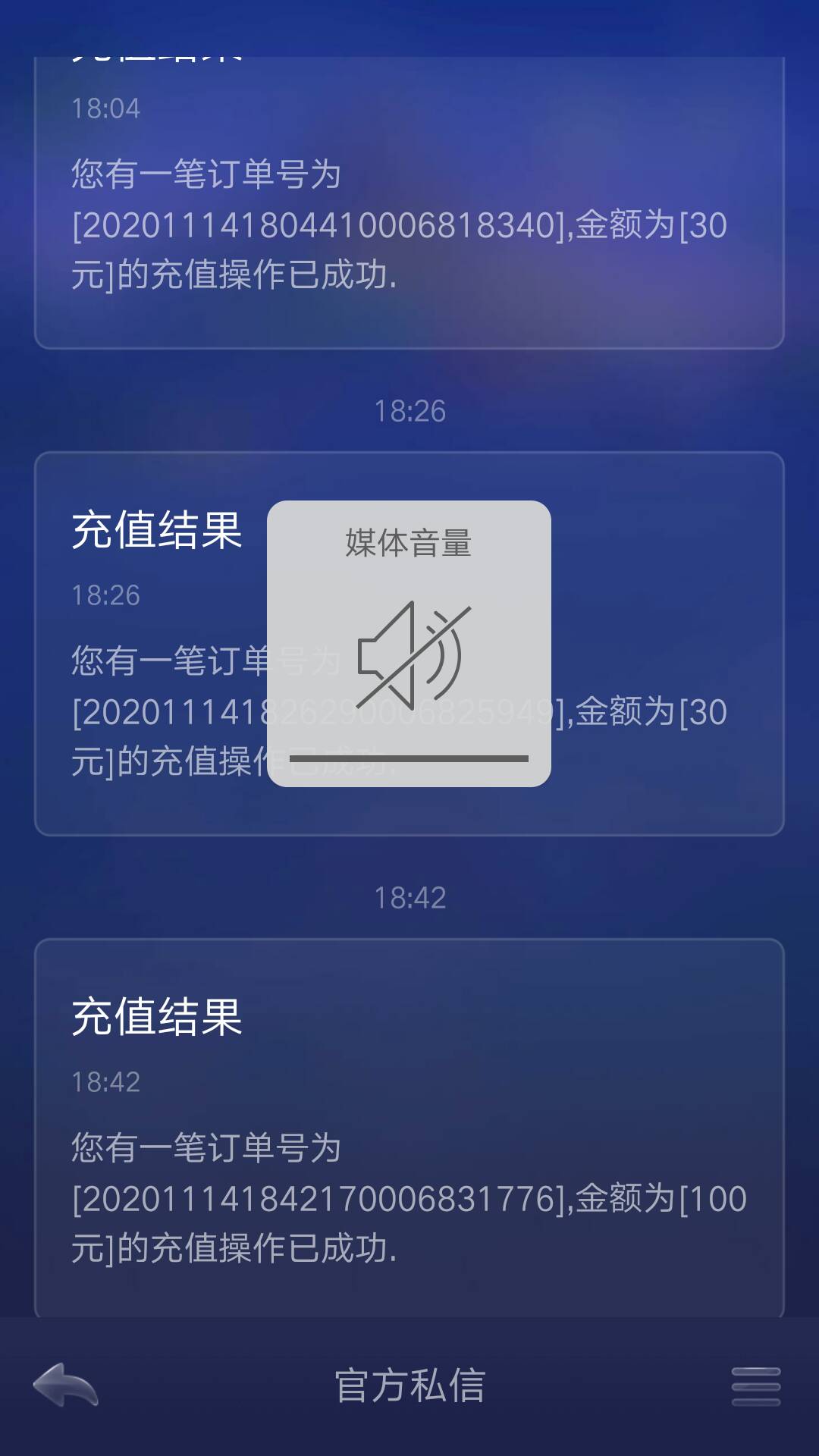Tap the 官方私信 title
This screenshot has height=1456, width=819.
[409, 1401]
